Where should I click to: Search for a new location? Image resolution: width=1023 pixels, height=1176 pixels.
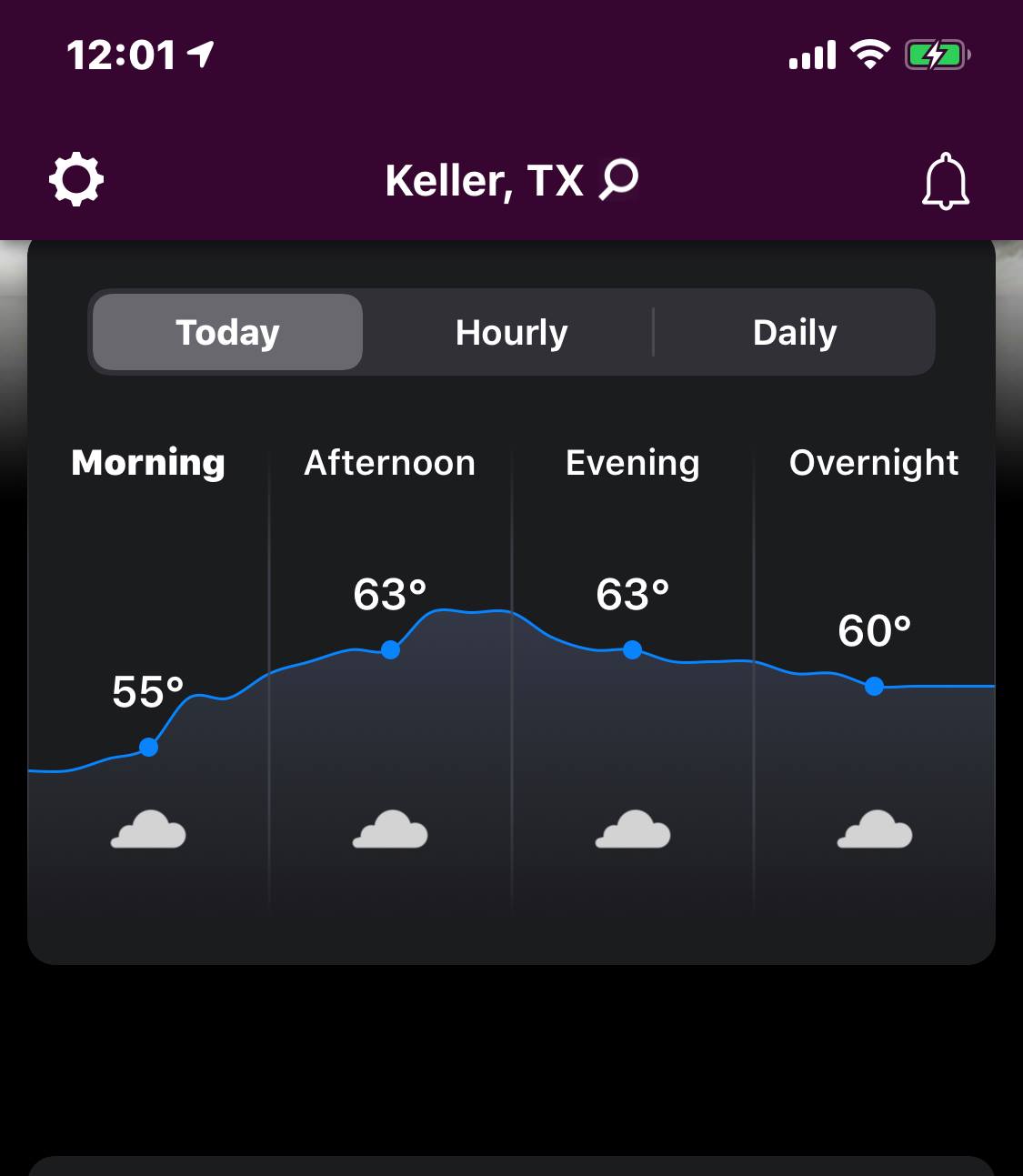619,179
